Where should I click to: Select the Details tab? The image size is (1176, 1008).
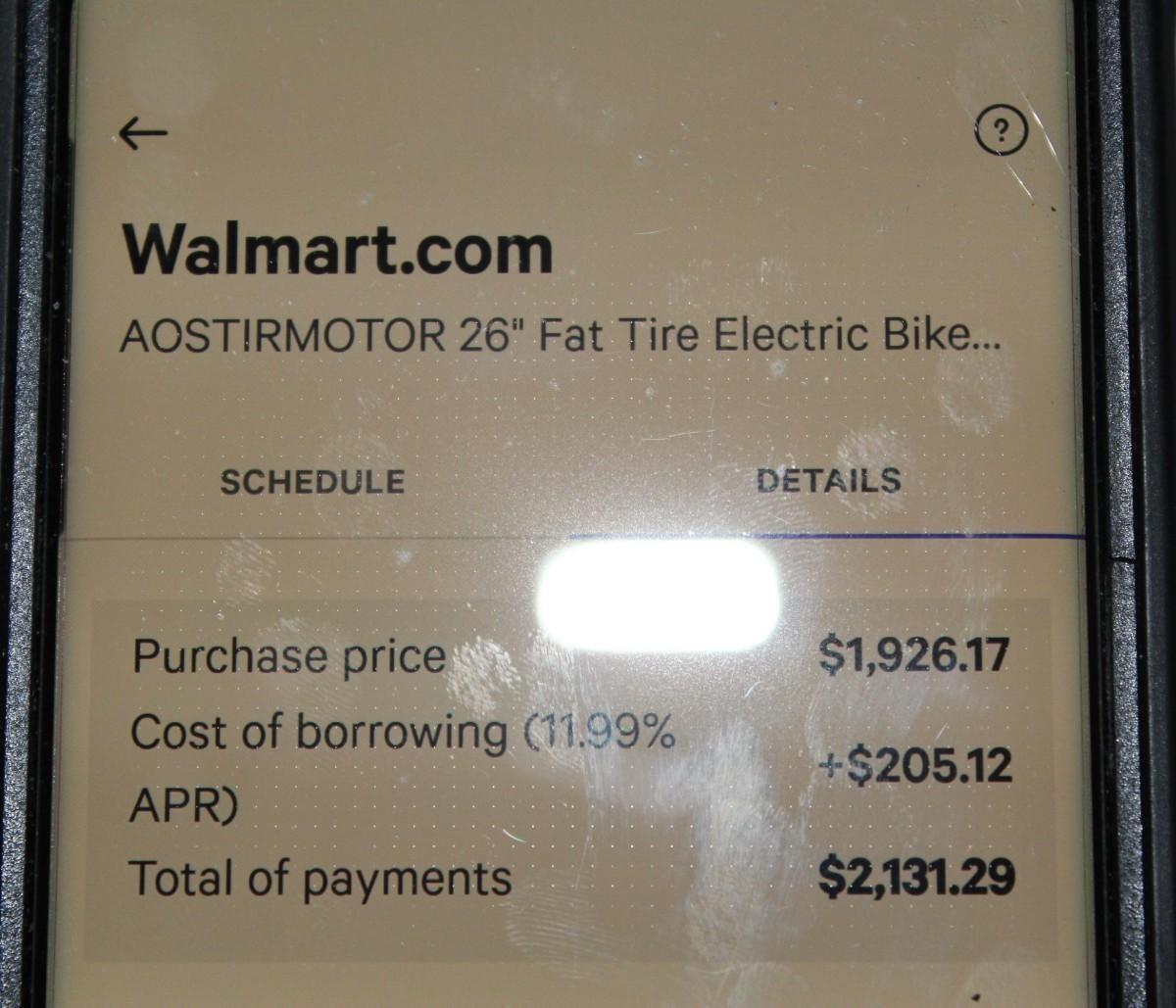pyautogui.click(x=828, y=480)
